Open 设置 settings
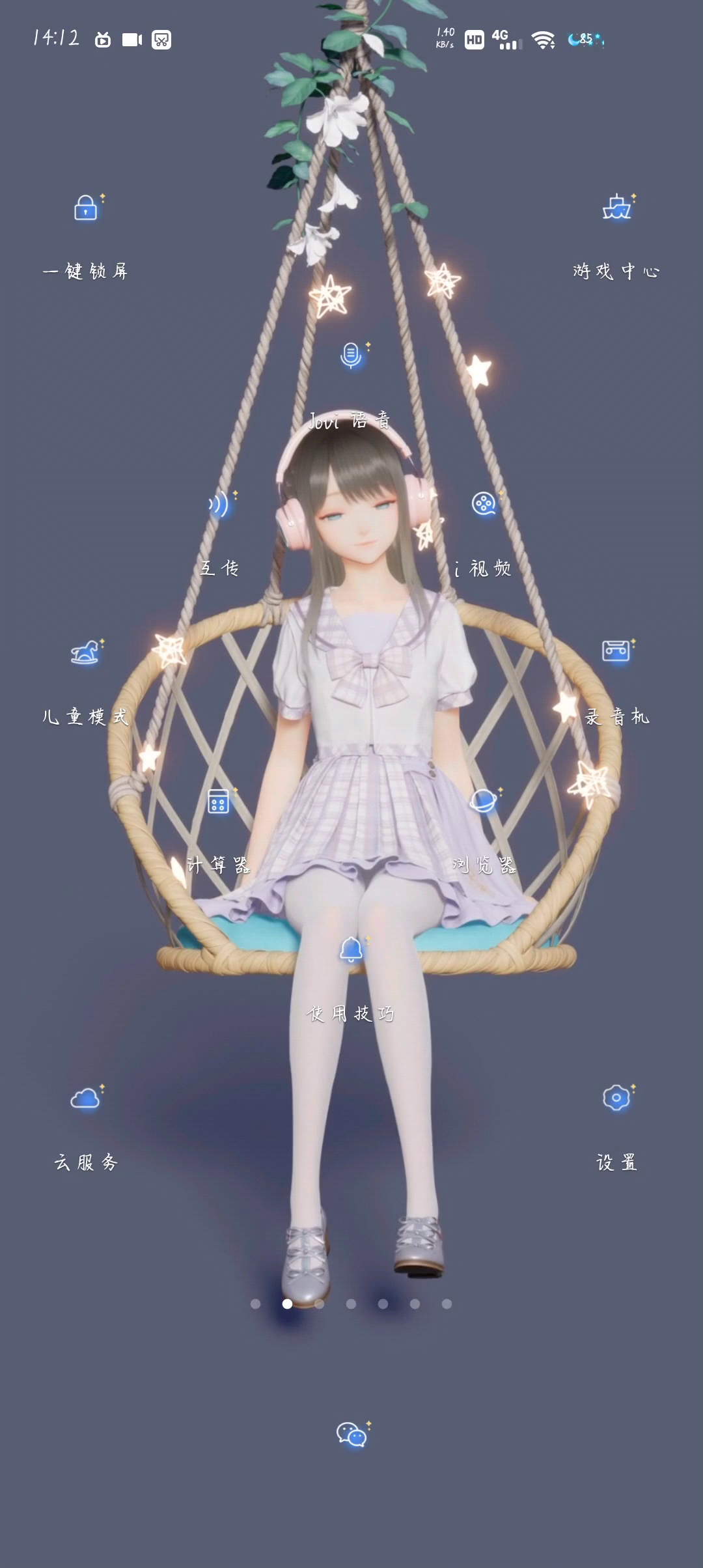 pyautogui.click(x=616, y=1099)
